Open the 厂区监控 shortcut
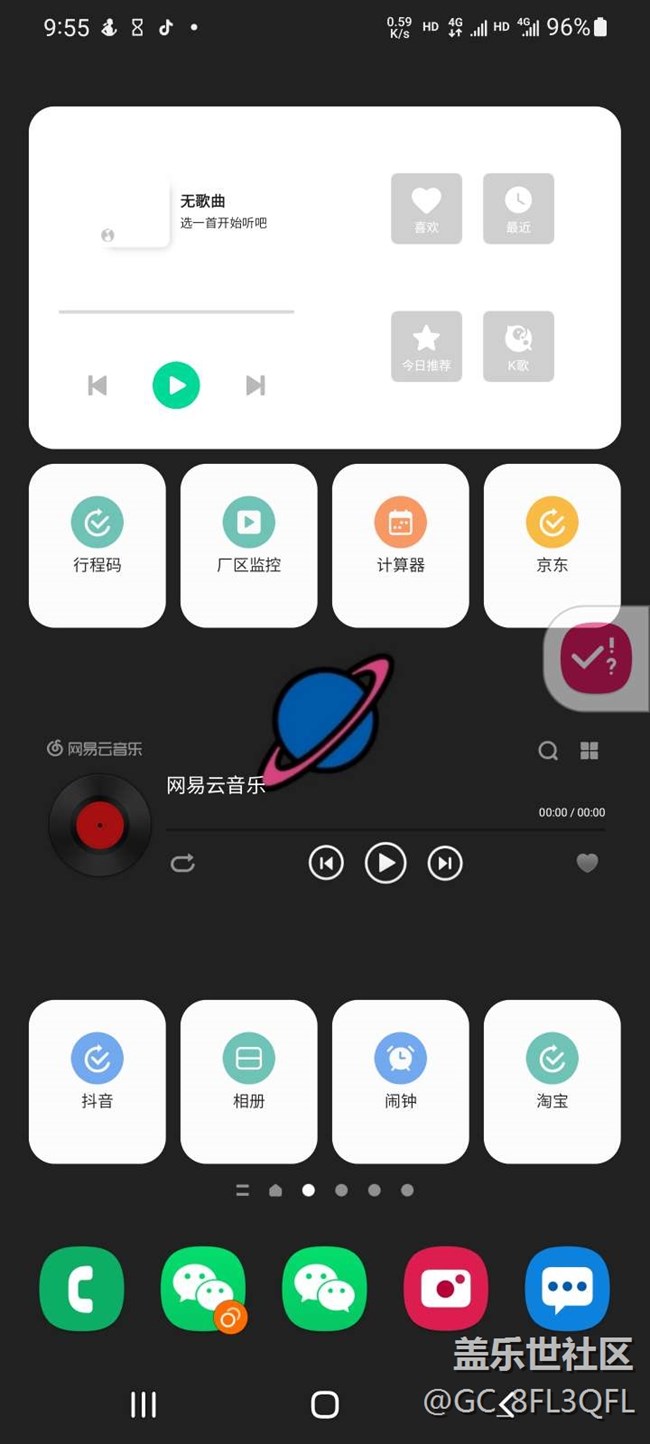This screenshot has width=650, height=1444. click(x=249, y=545)
